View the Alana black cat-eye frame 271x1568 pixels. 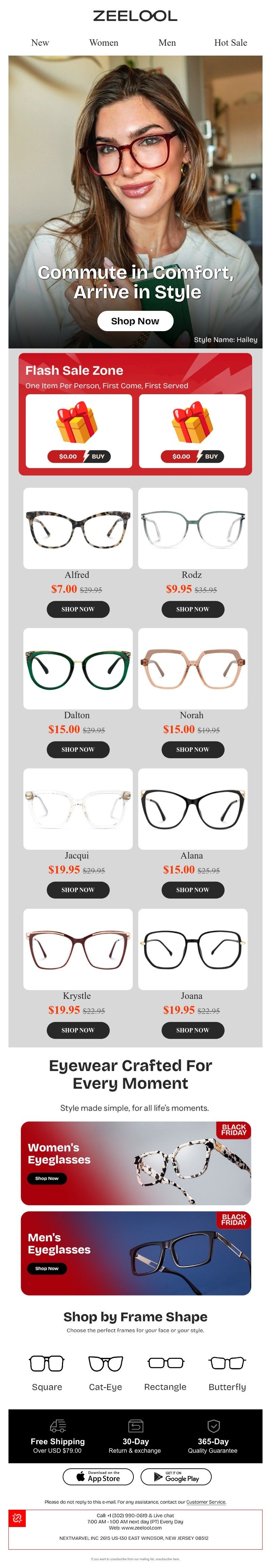(x=192, y=808)
